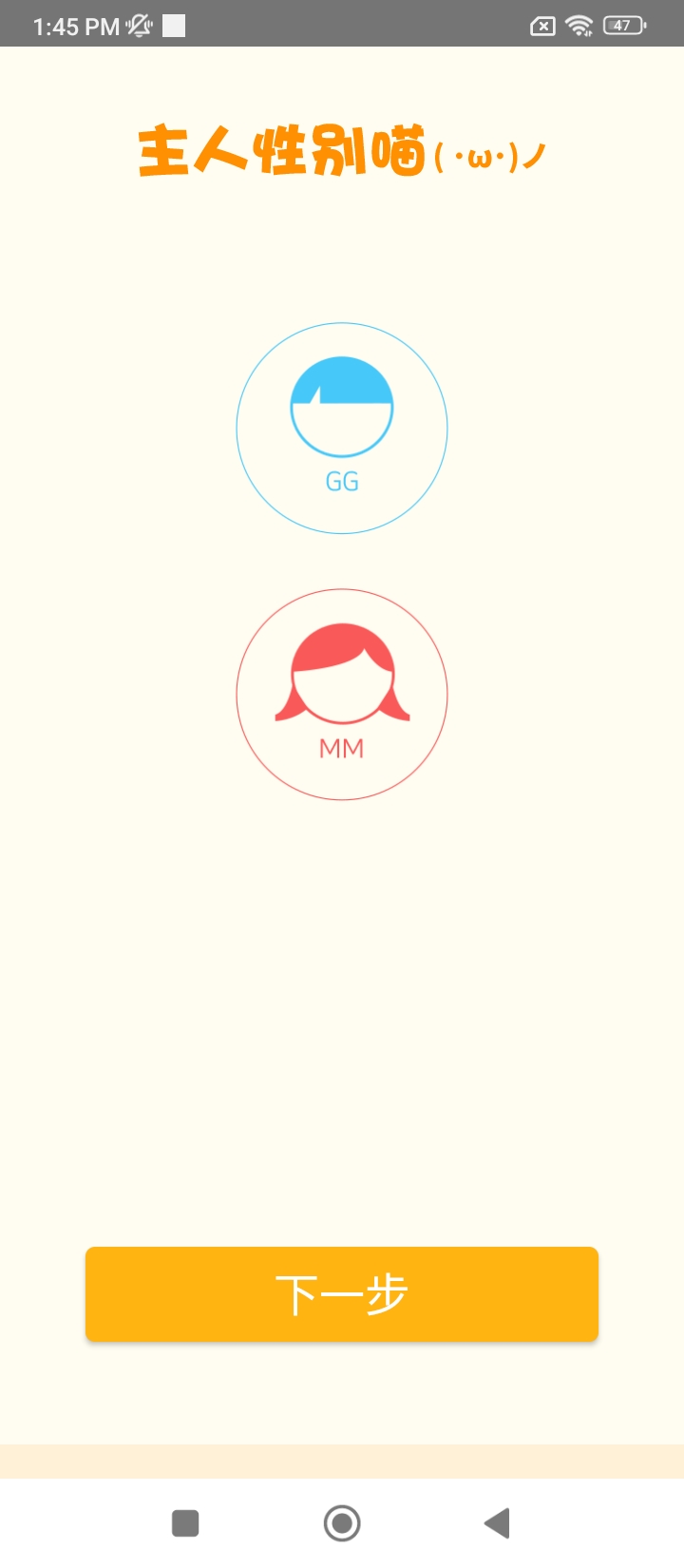
Task: Tap the 下一步 next step button
Action: (x=342, y=1294)
